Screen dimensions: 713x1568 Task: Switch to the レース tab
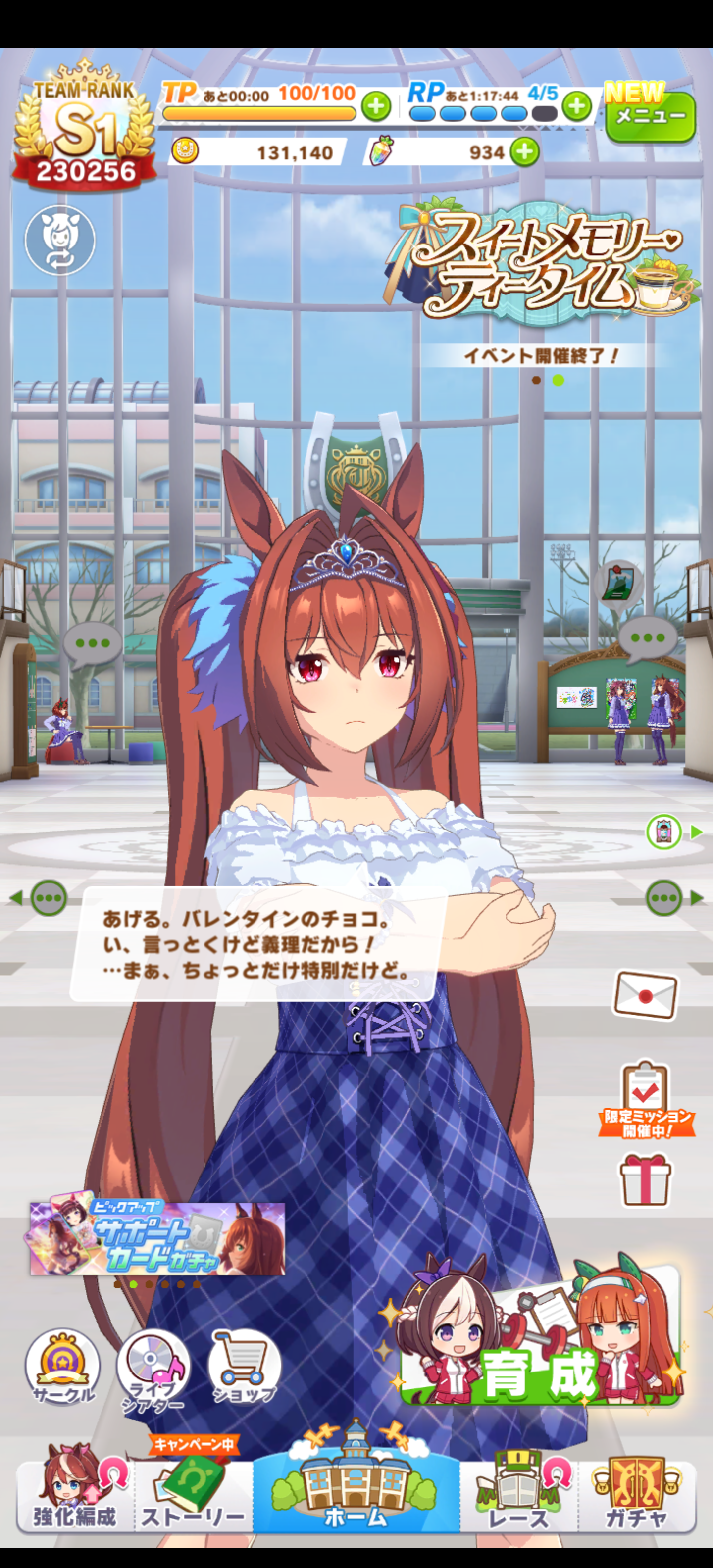[x=518, y=1497]
